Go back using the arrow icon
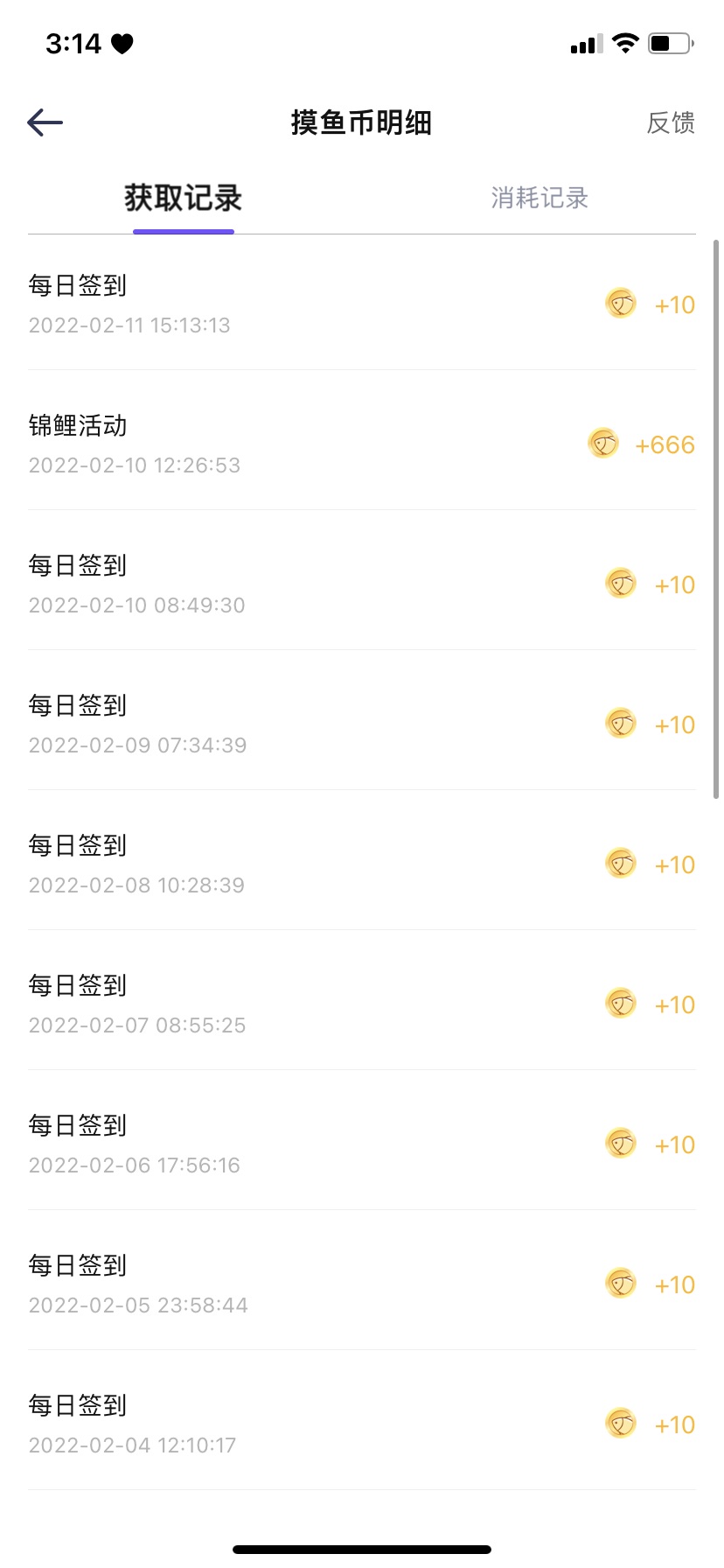The image size is (724, 1568). click(x=45, y=122)
